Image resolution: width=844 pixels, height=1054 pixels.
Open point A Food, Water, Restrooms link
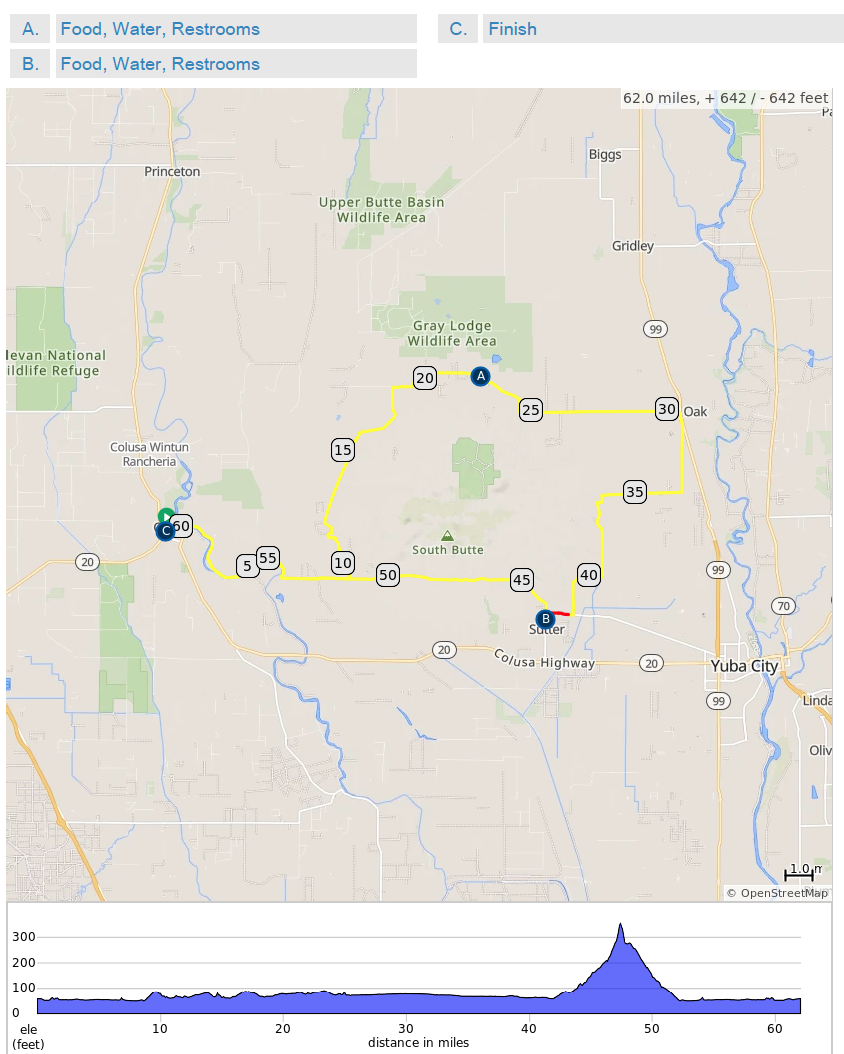160,29
